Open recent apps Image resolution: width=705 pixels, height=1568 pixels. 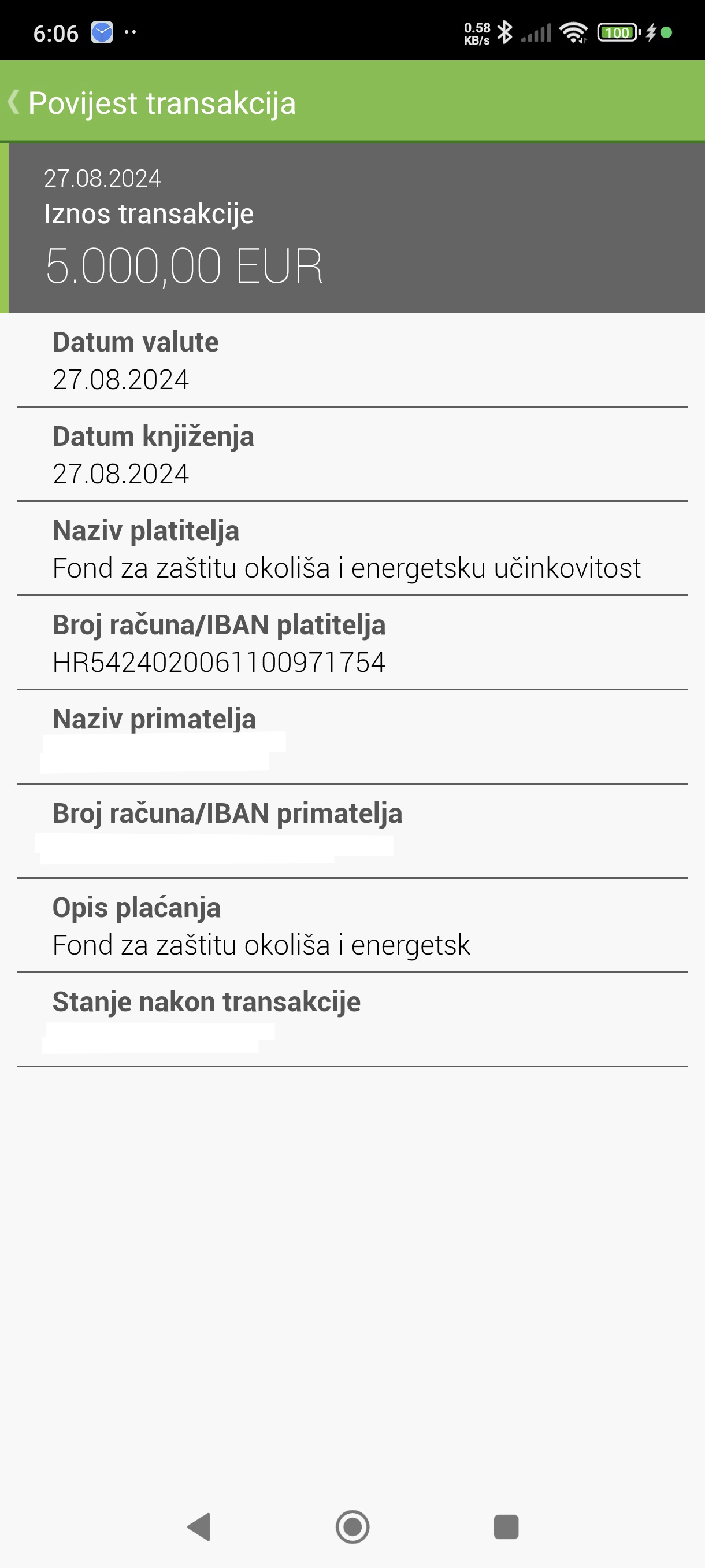(x=506, y=1526)
